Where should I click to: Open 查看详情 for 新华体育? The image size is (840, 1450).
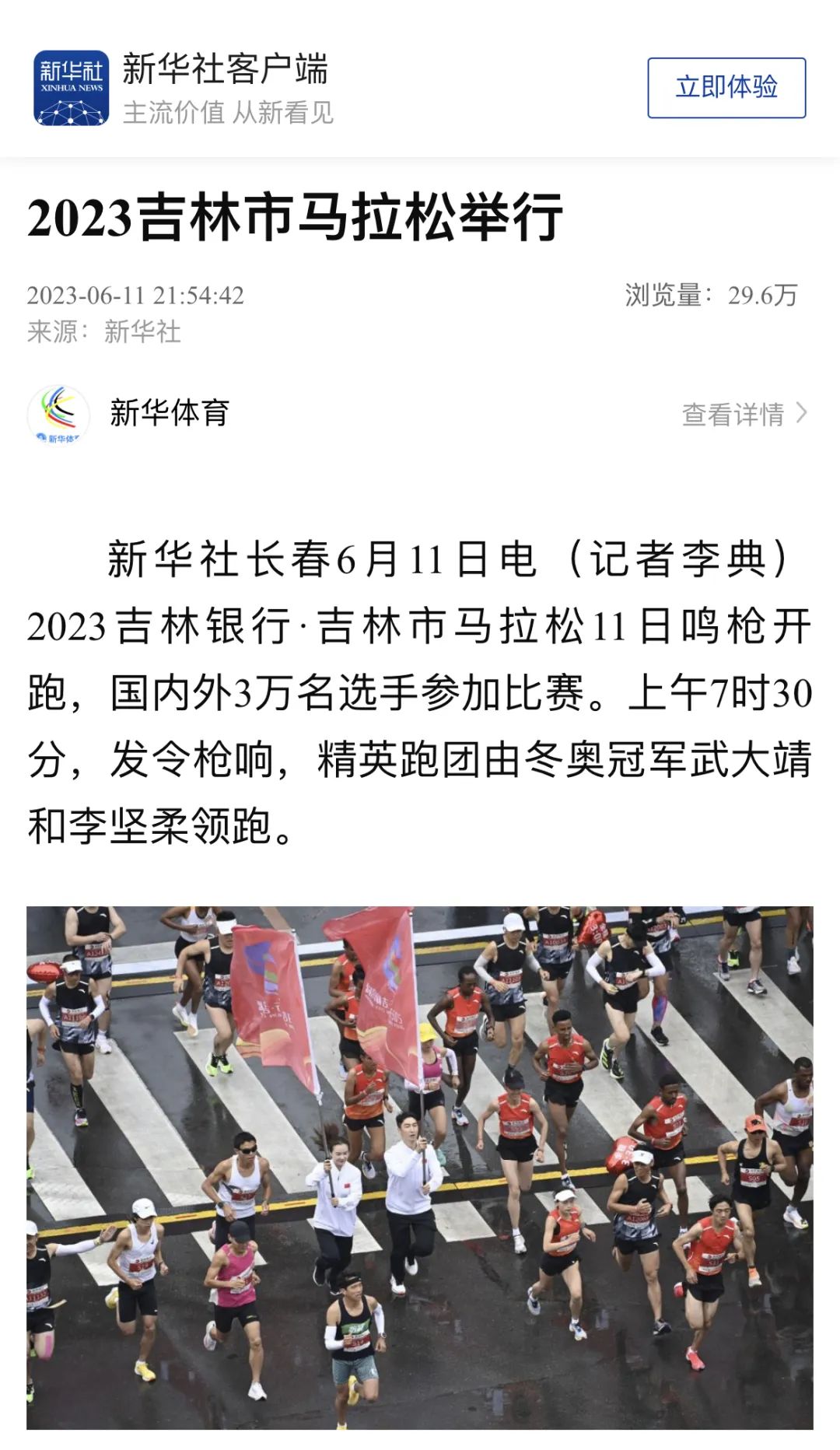(744, 414)
